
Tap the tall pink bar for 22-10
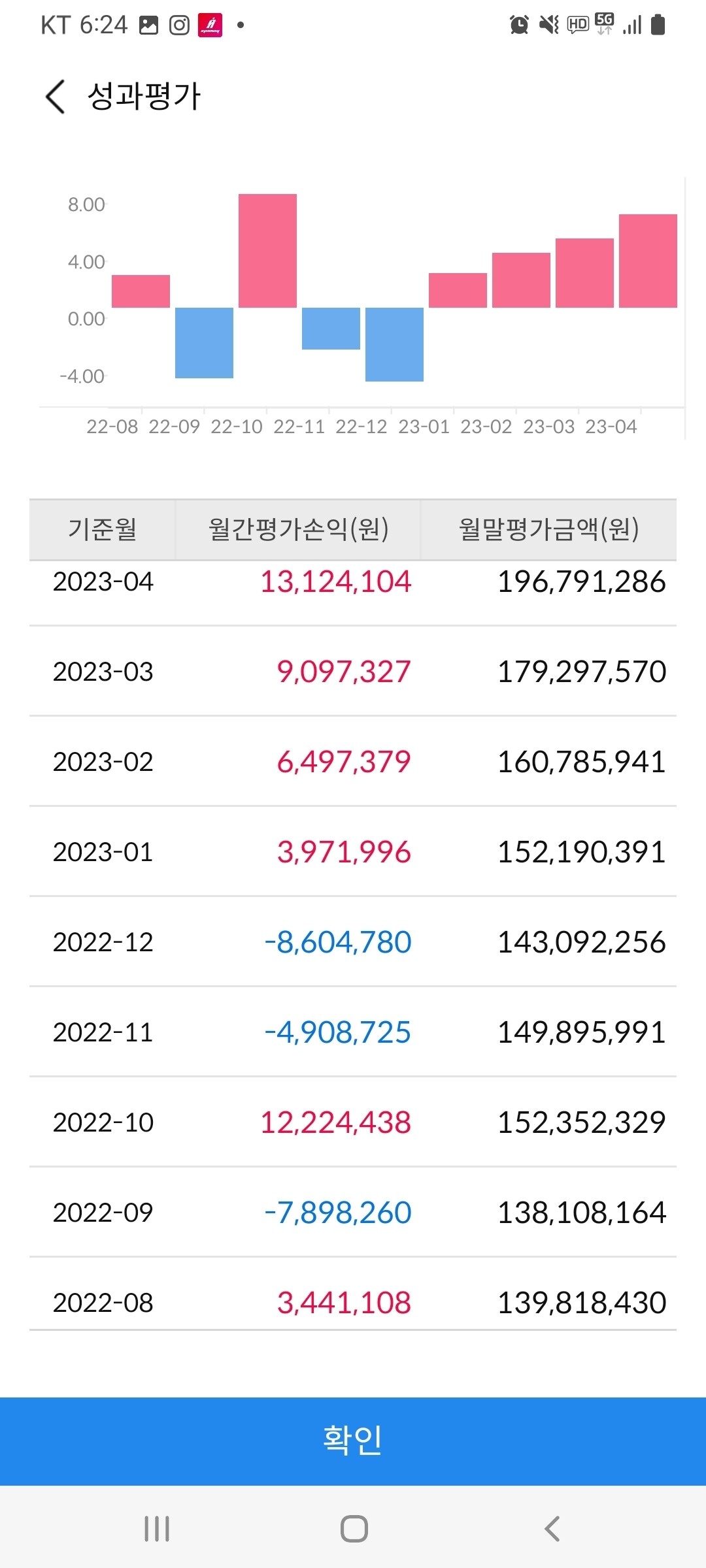click(x=267, y=250)
